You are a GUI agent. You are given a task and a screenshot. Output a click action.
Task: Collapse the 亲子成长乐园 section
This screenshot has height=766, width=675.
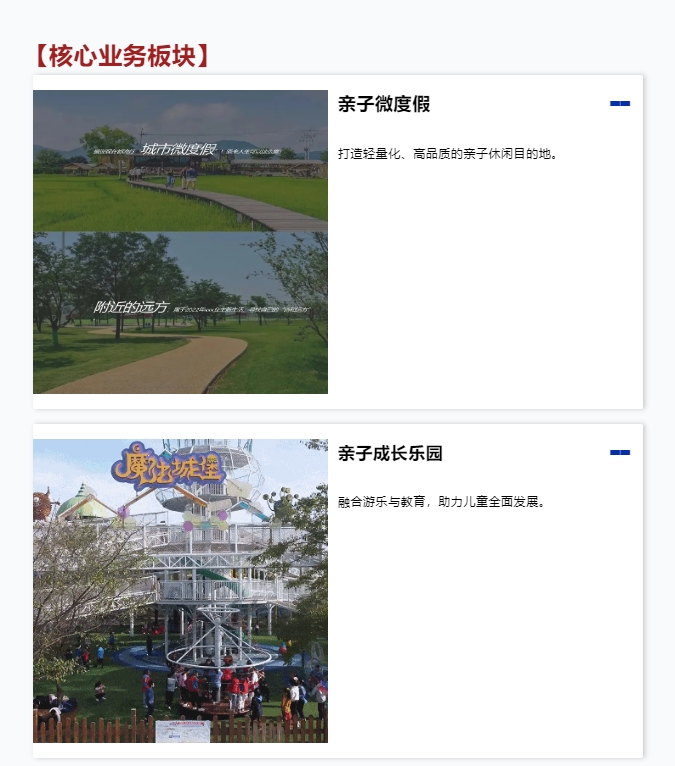point(619,453)
